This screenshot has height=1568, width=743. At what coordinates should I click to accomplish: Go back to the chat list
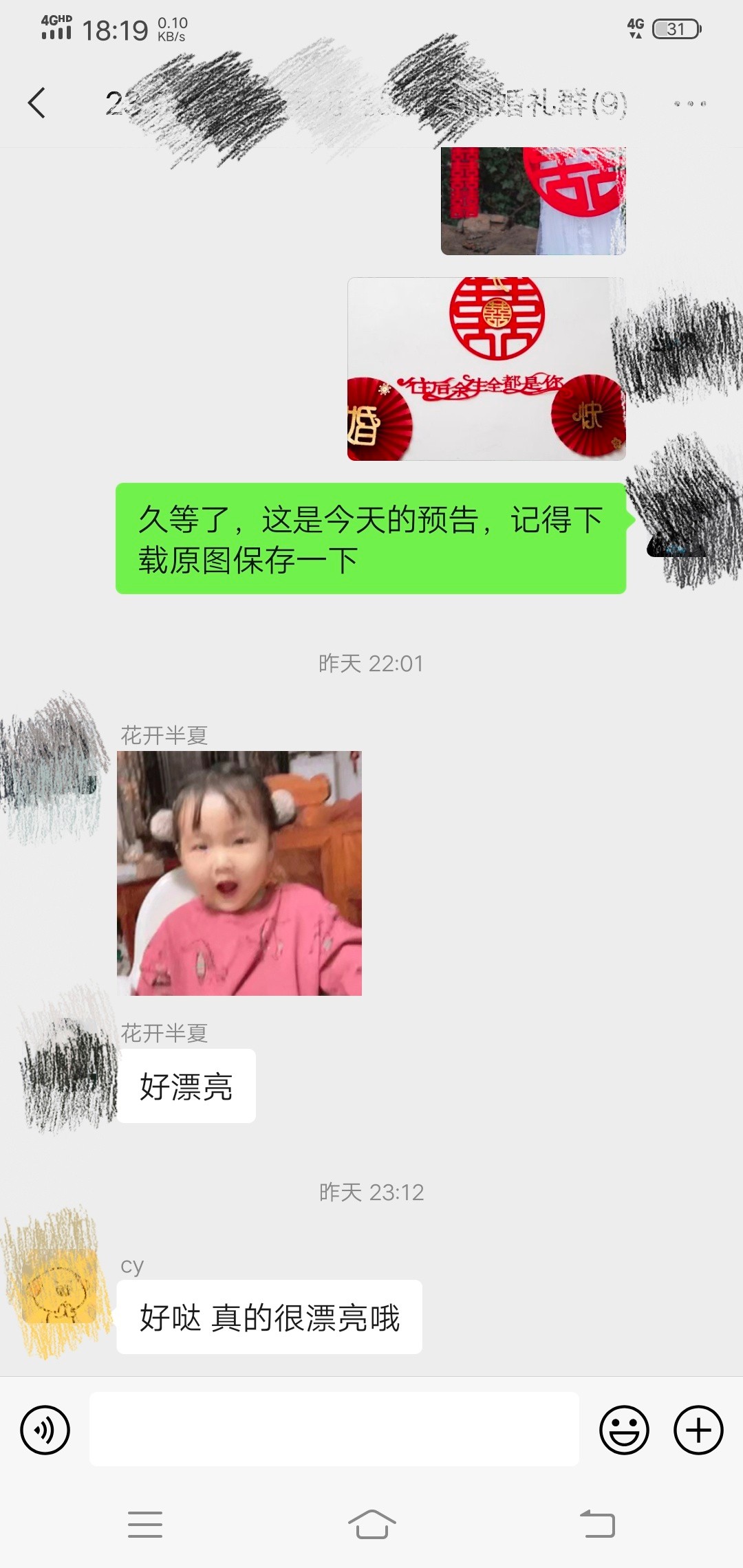pos(37,103)
